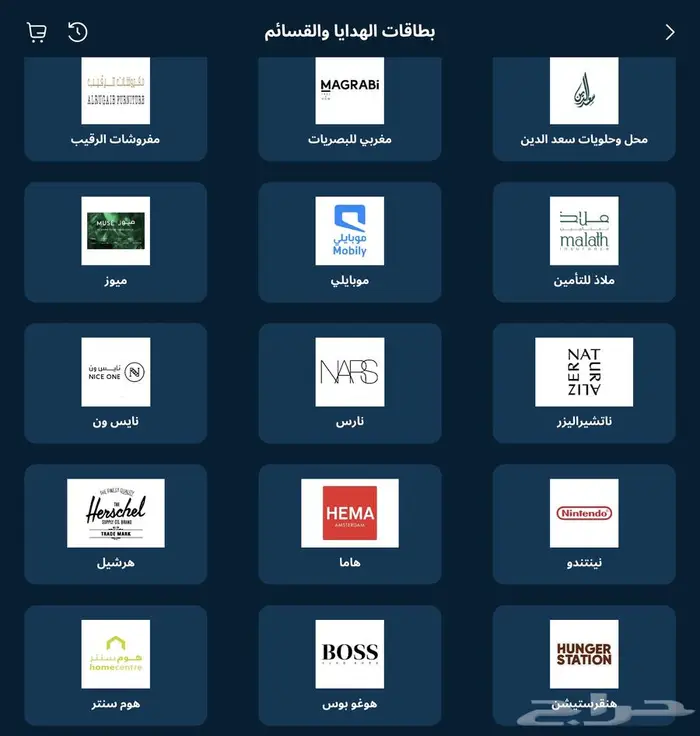
Task: Open the مغربي للبصريات gift card
Action: pyautogui.click(x=349, y=105)
